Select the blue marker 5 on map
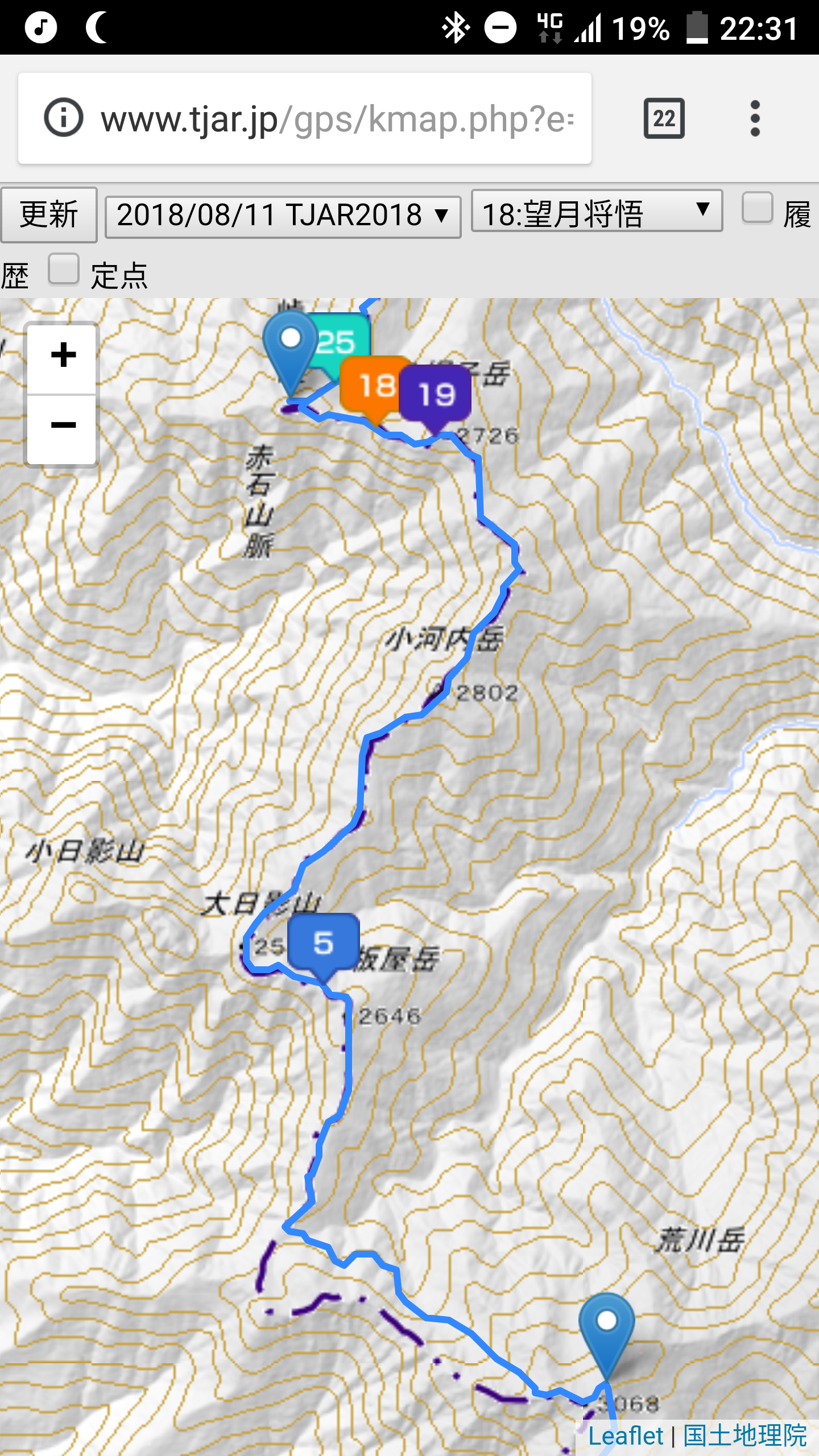 (323, 943)
